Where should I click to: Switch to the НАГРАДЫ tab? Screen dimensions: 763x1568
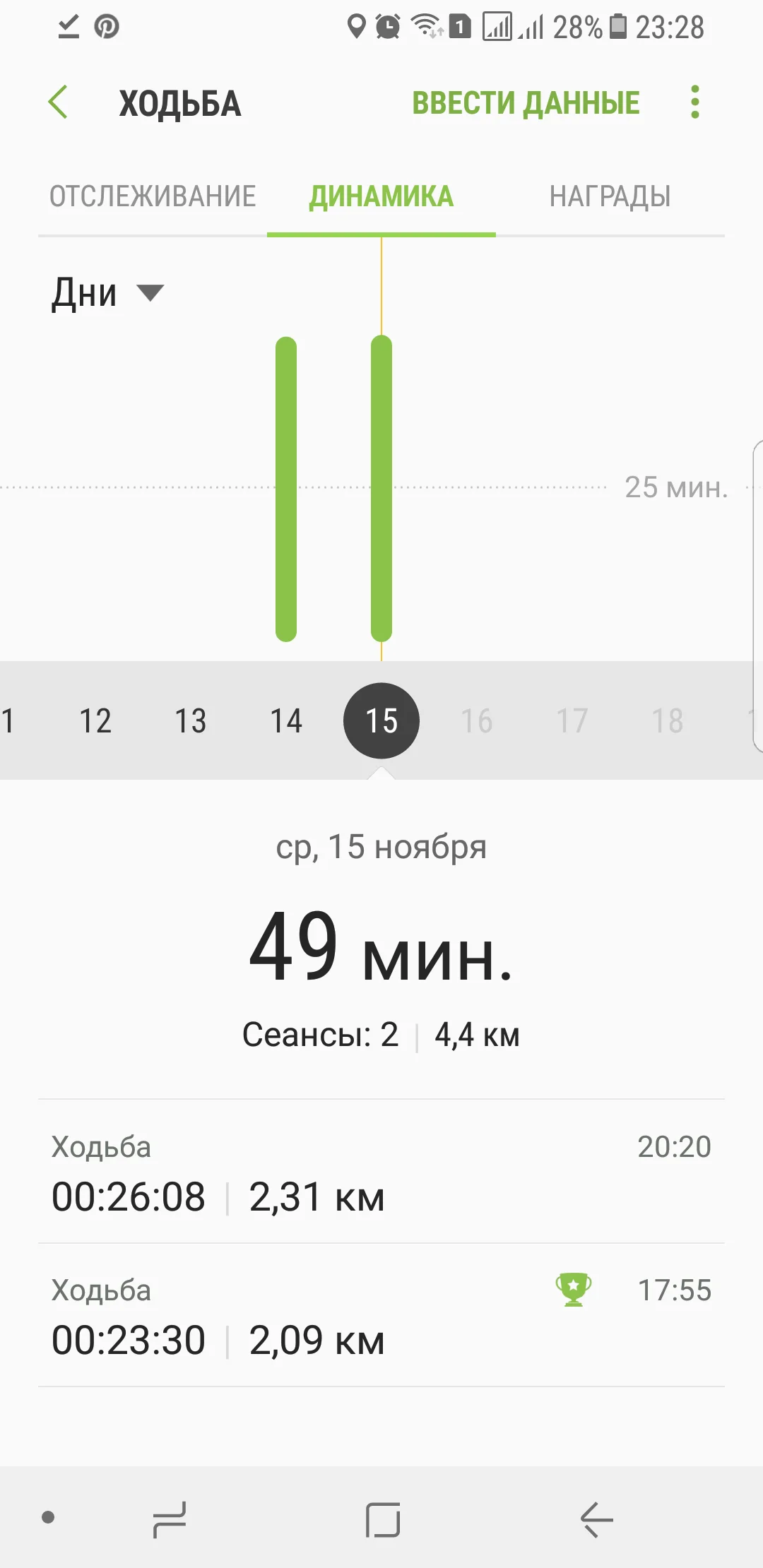(610, 196)
